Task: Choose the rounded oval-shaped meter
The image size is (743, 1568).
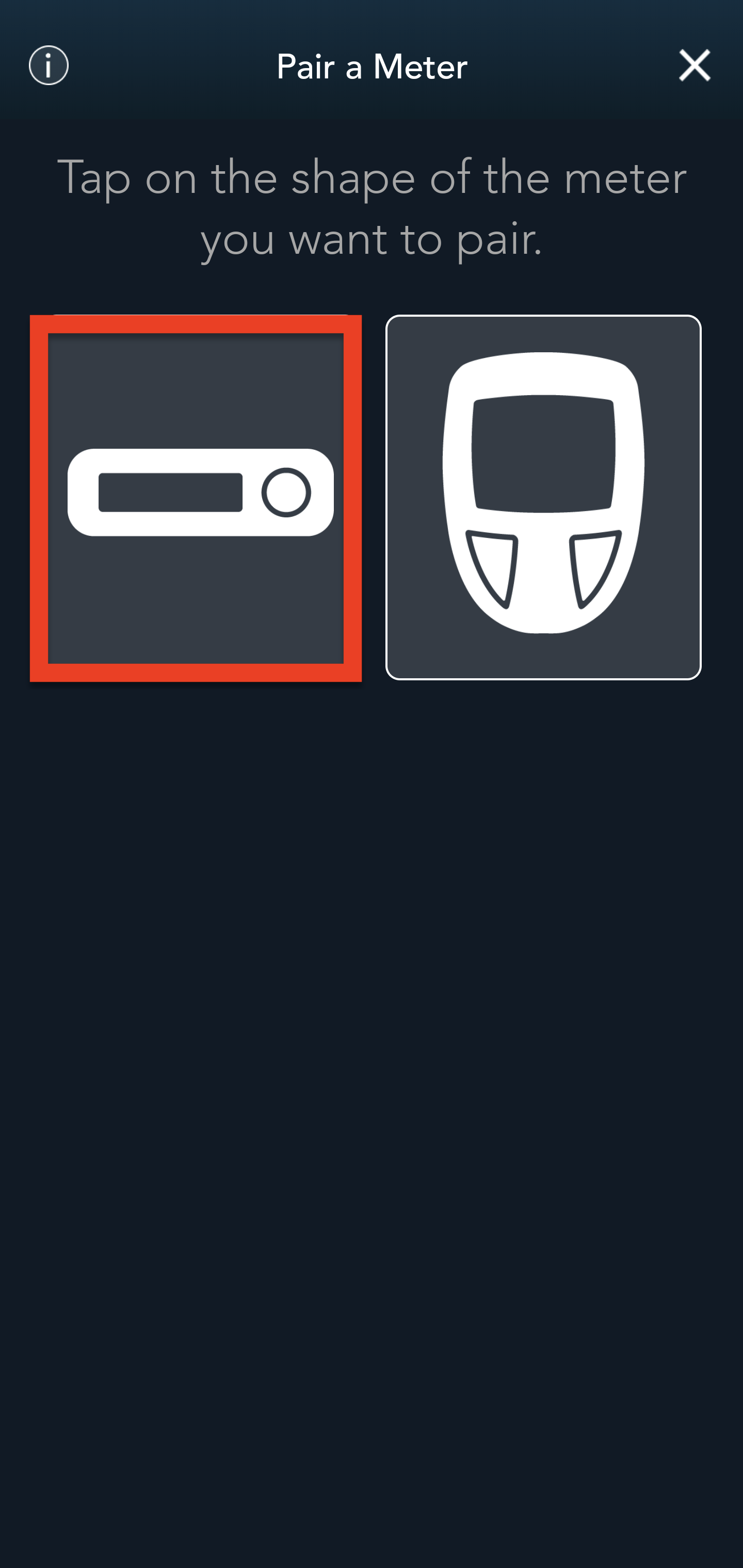Action: [543, 497]
